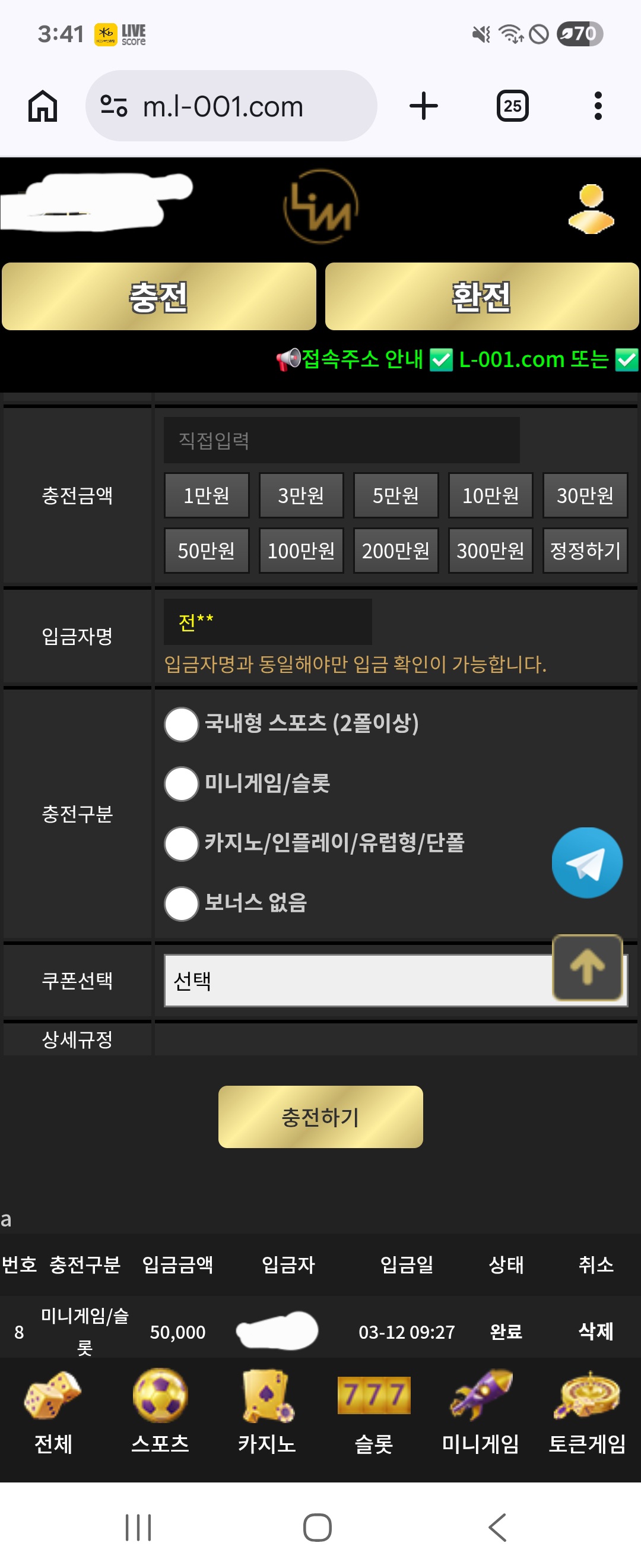
Task: Tap the 환전 withdrawal button
Action: (x=481, y=296)
